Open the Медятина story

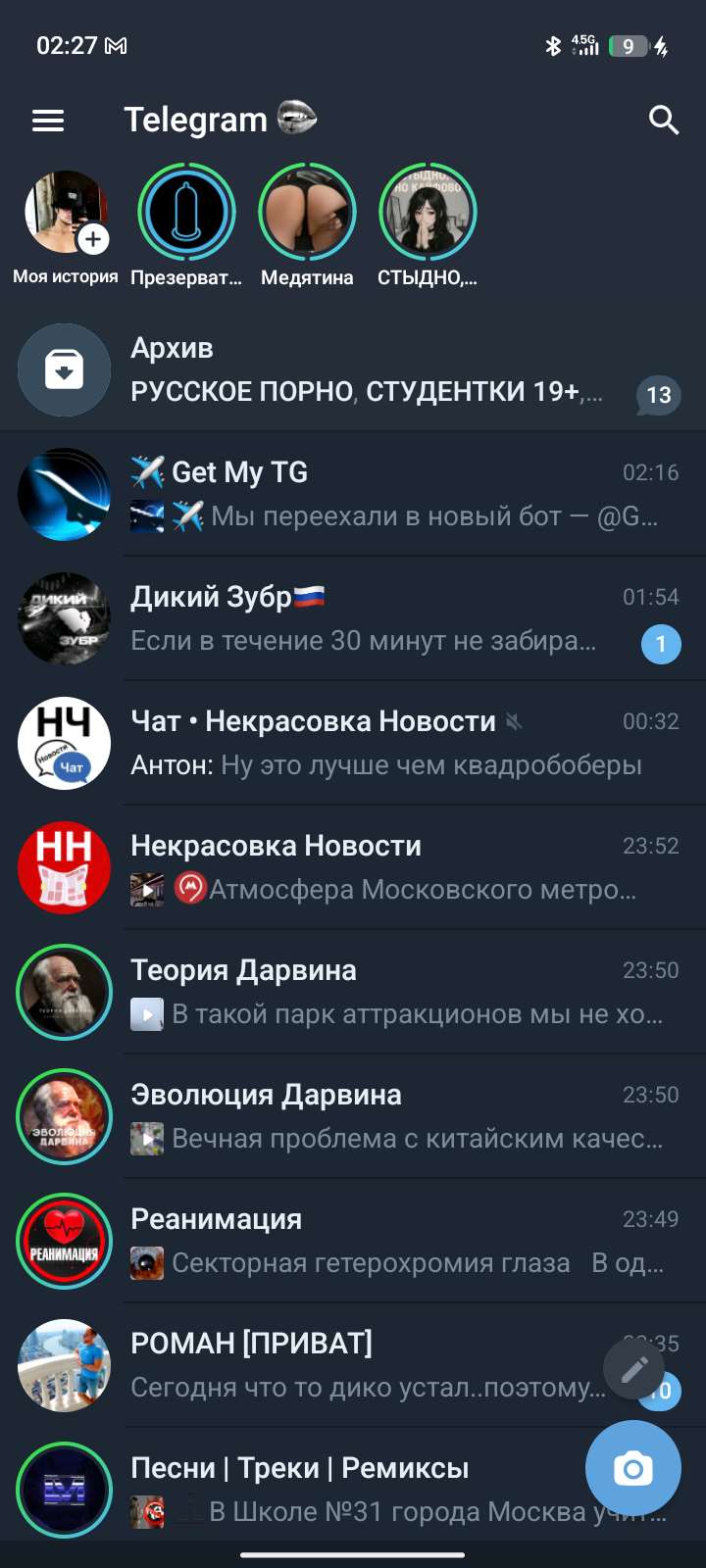[307, 211]
